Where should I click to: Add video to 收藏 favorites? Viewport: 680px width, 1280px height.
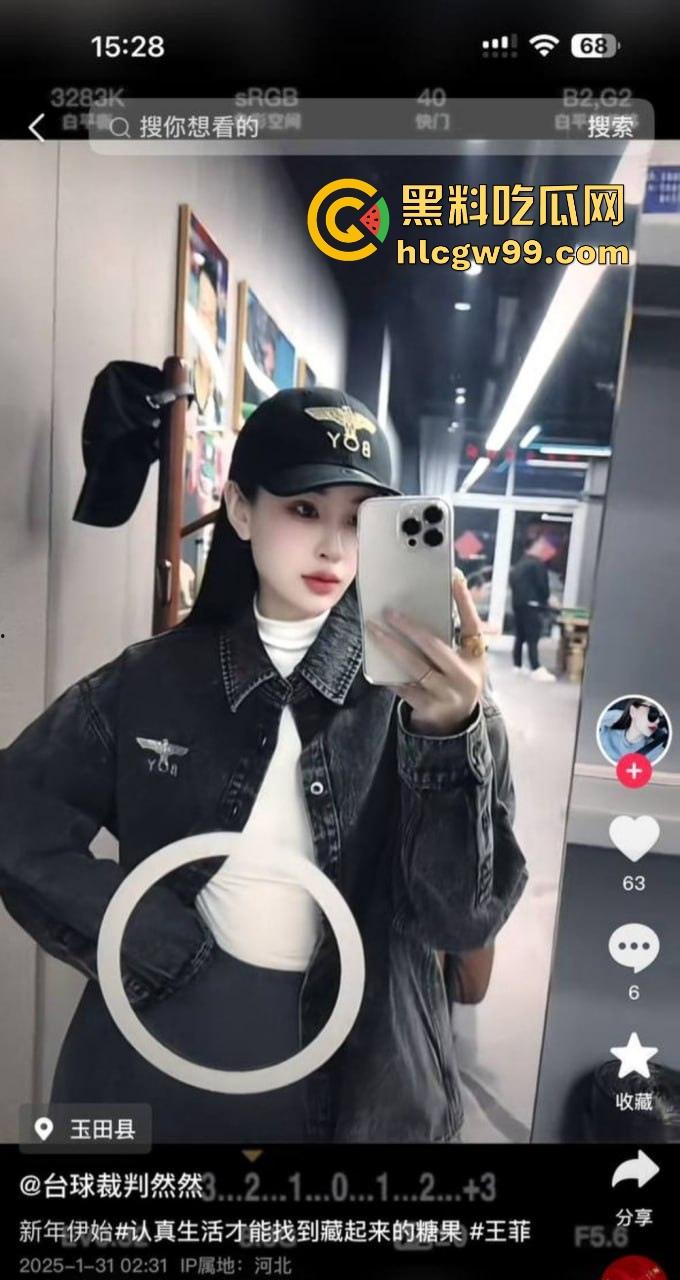tap(634, 1058)
